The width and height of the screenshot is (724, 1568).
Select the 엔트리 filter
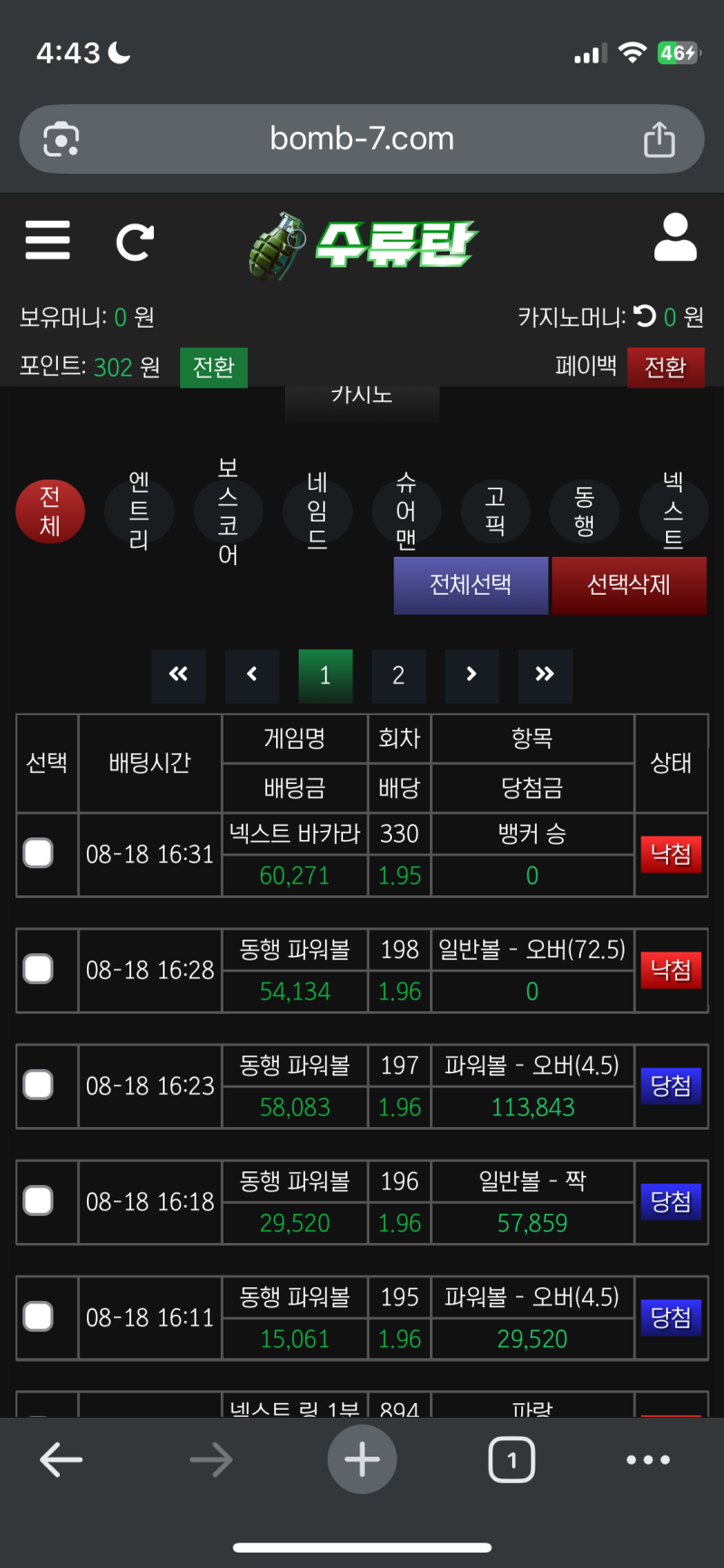click(x=138, y=512)
